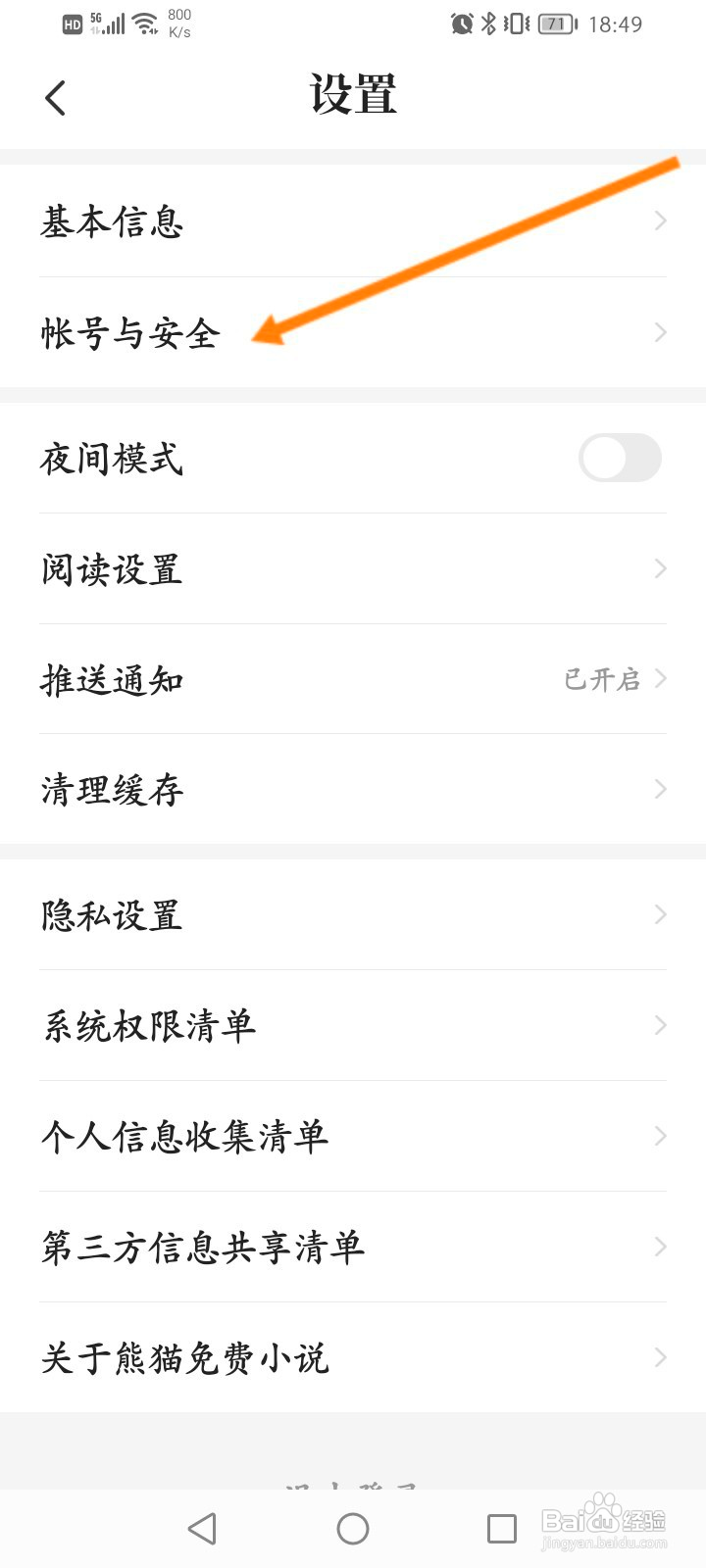Viewport: 706px width, 1568px height.
Task: Tap the system recent apps button
Action: point(502,1529)
